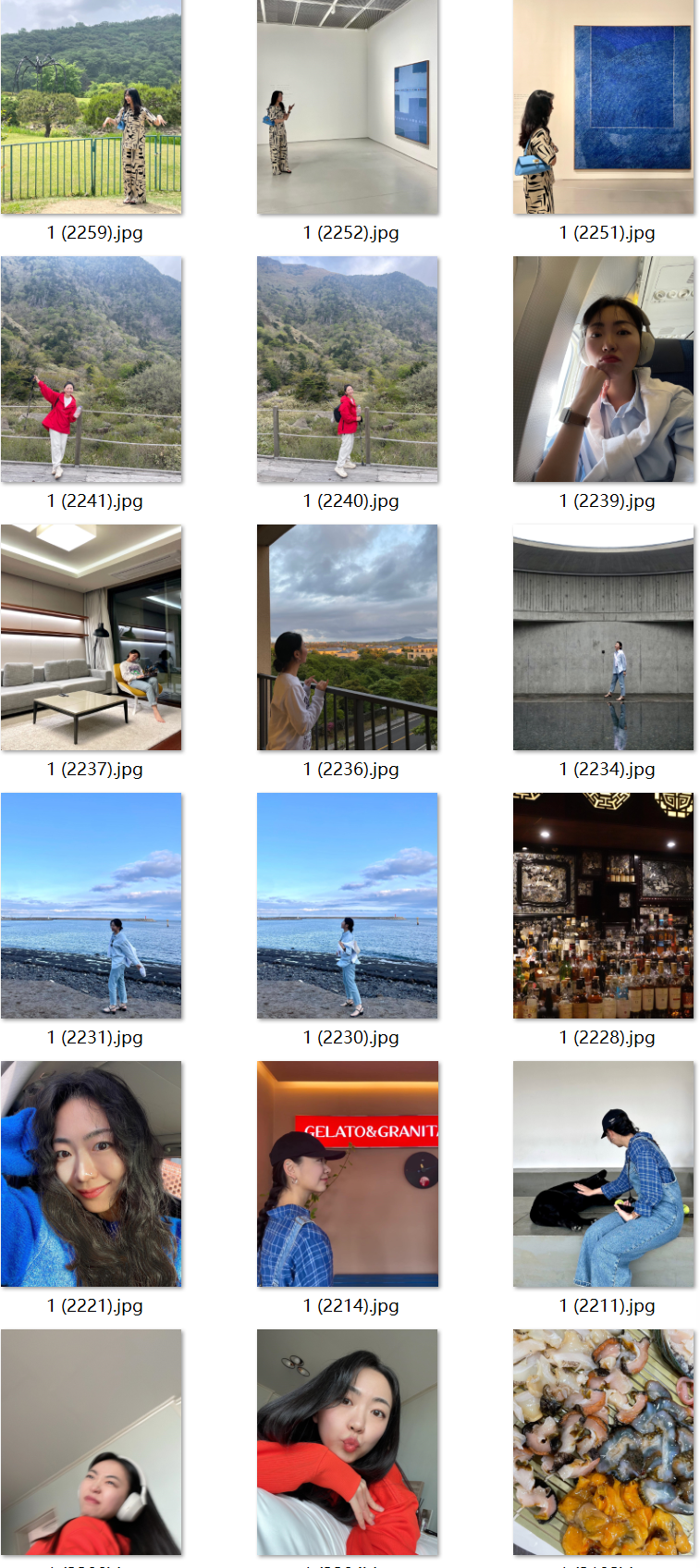The width and height of the screenshot is (700, 1568).
Task: View the selfie 1 (2221).jpg
Action: (91, 1174)
